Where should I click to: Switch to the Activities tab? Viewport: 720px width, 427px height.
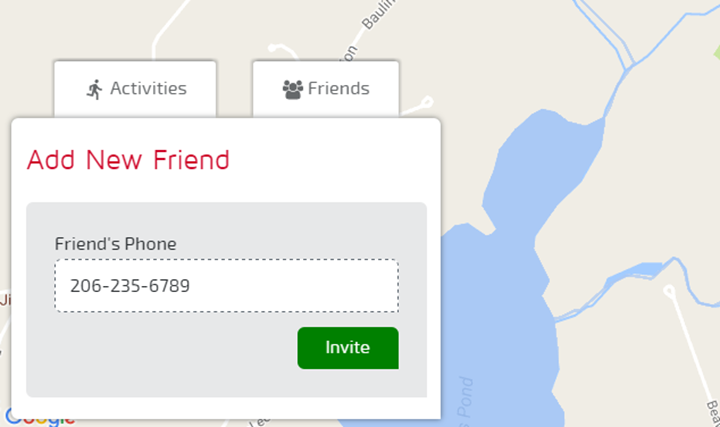coord(135,89)
